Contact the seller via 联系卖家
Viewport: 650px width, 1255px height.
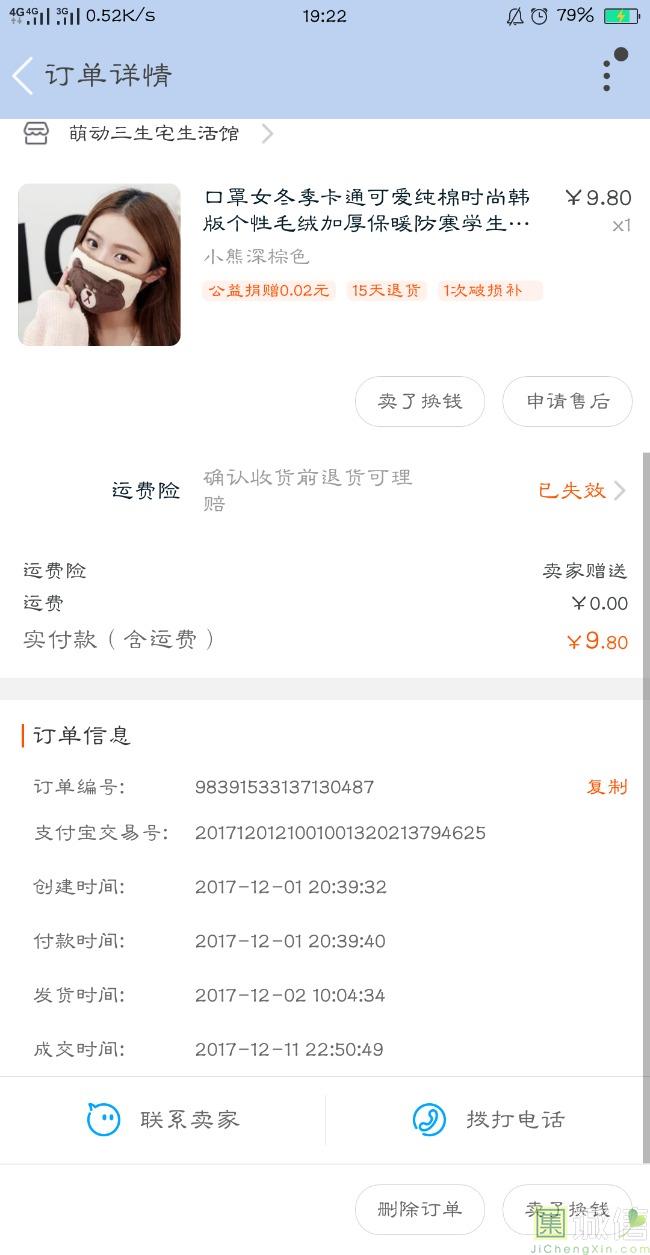(x=164, y=1120)
